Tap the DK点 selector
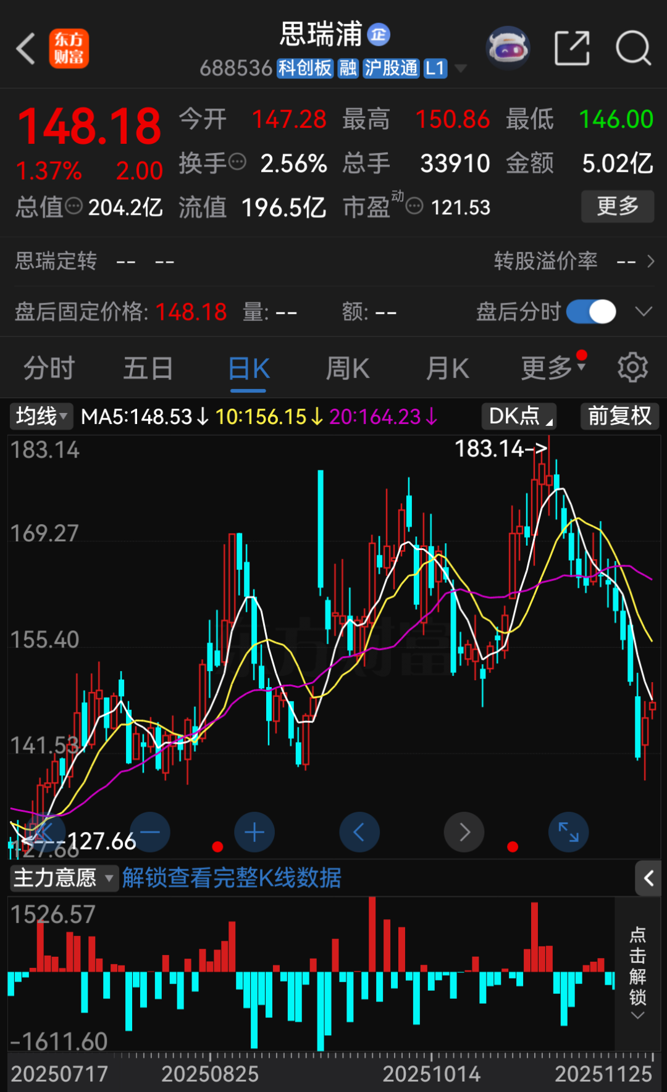Screen dimensions: 667x1092 click(518, 416)
